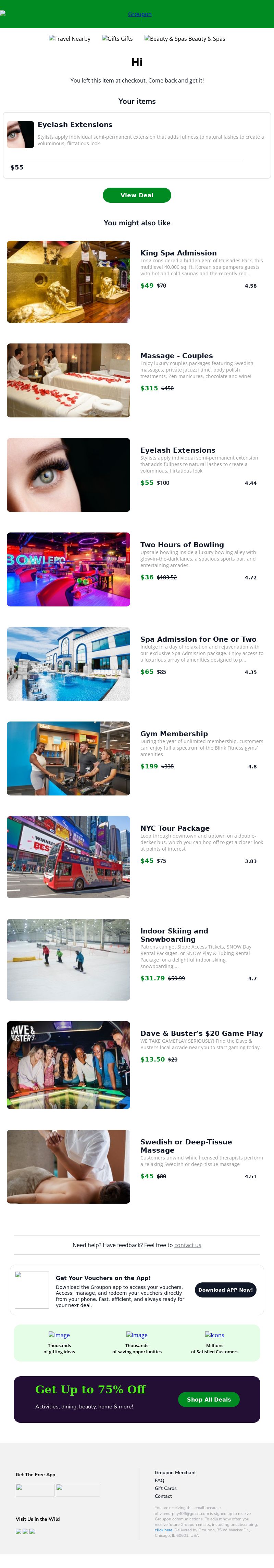The width and height of the screenshot is (274, 1568).
Task: Open the Massage - Couples deal
Action: pos(176,355)
